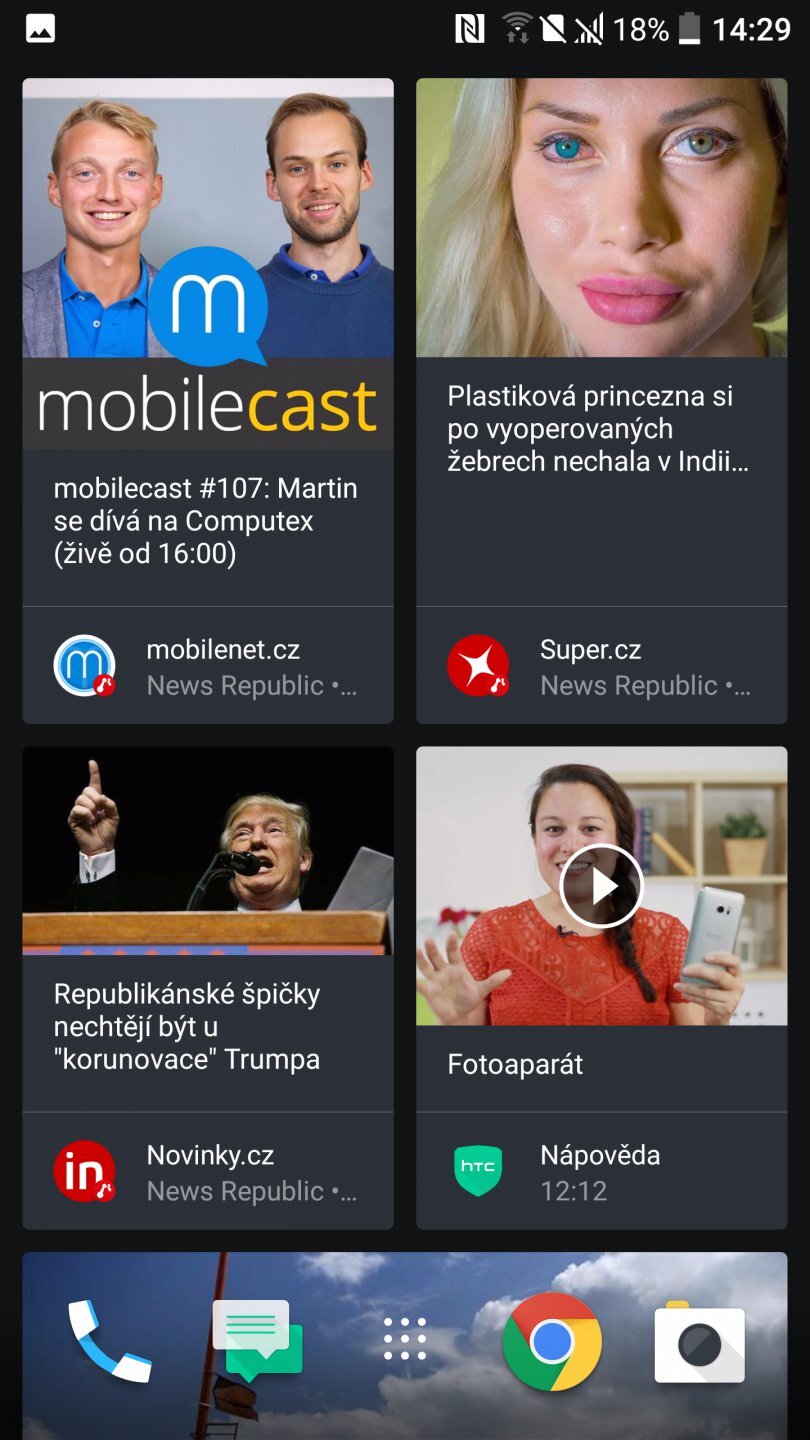Open the Super.cz source row

(x=601, y=666)
